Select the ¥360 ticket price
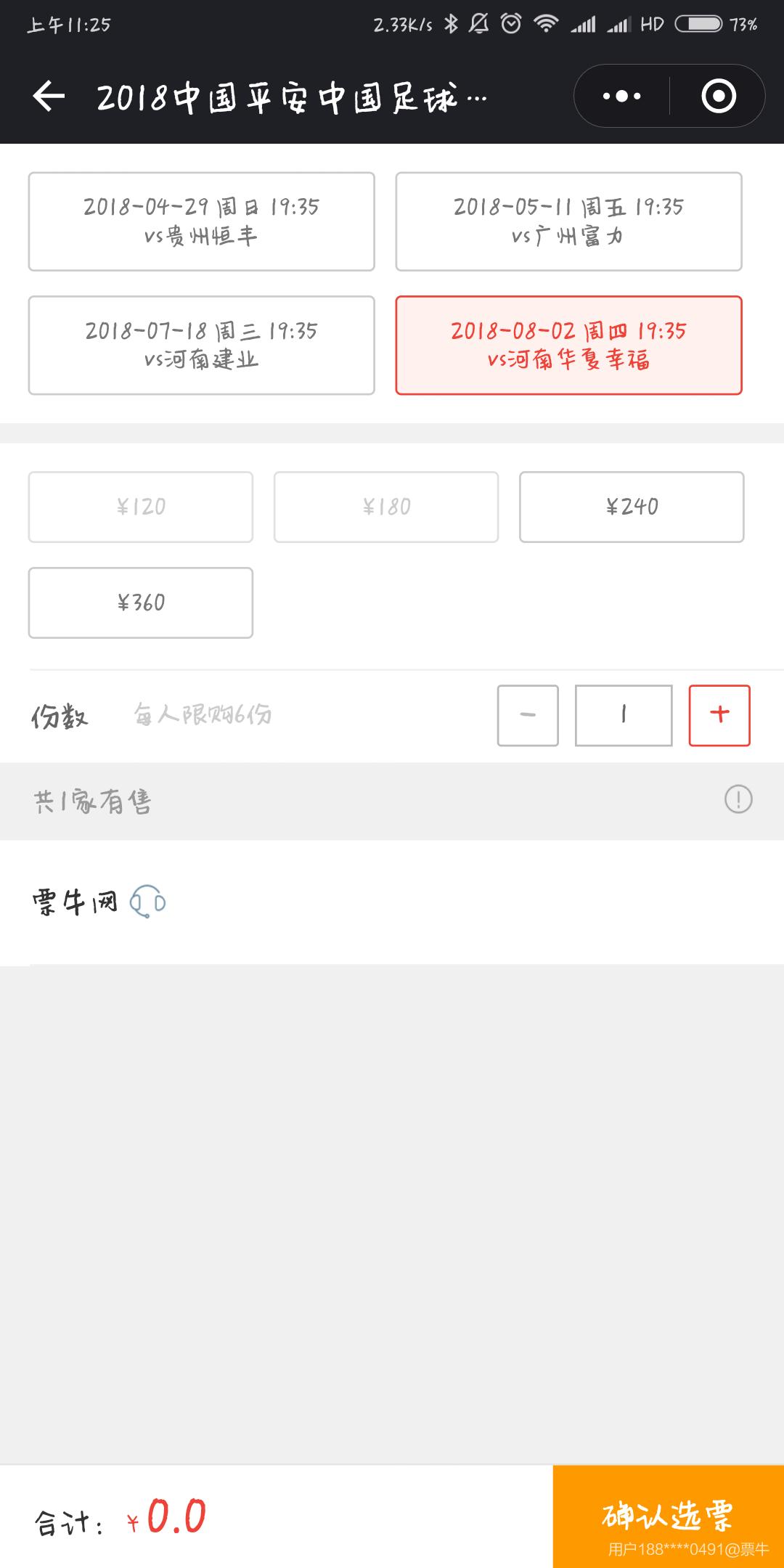Viewport: 784px width, 1568px height. pyautogui.click(x=141, y=603)
